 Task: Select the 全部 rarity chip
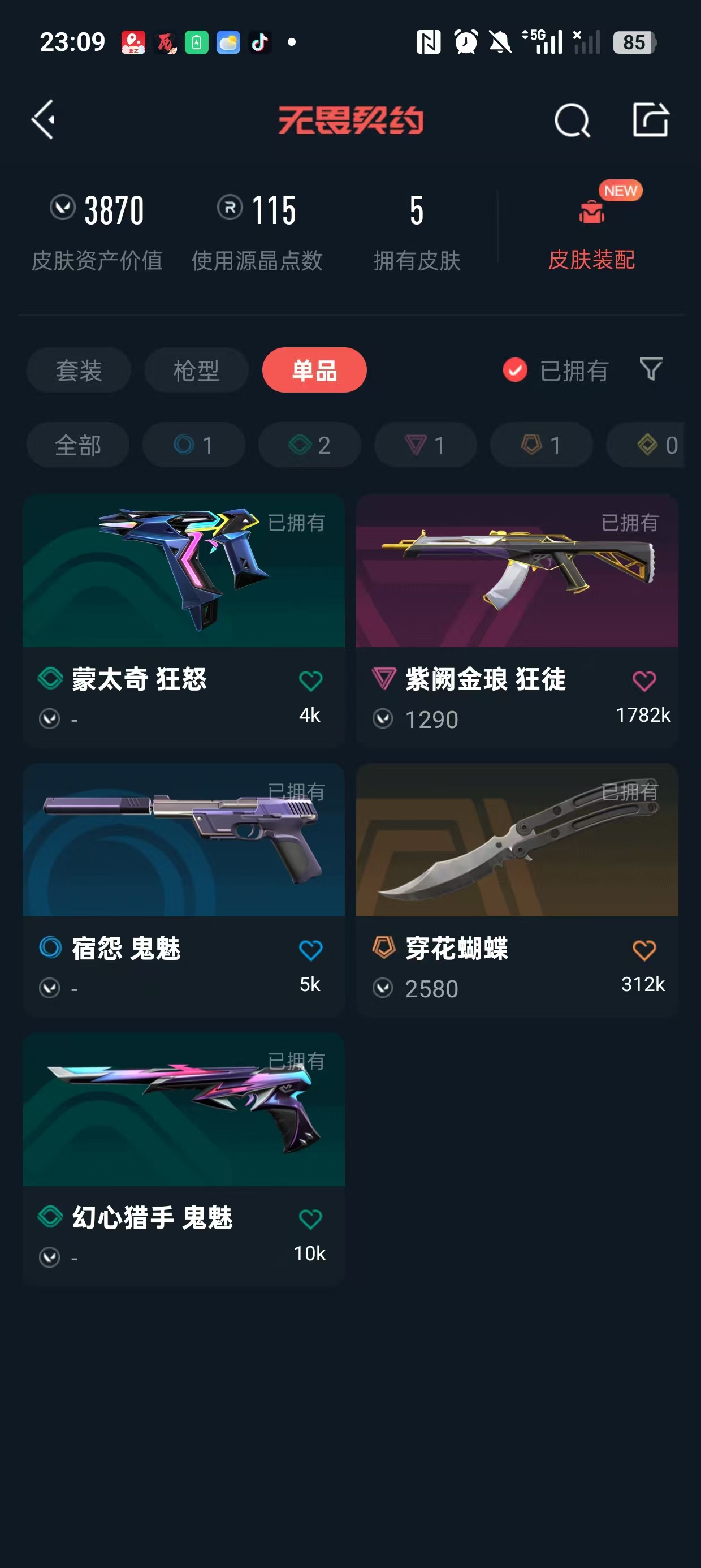coord(78,445)
